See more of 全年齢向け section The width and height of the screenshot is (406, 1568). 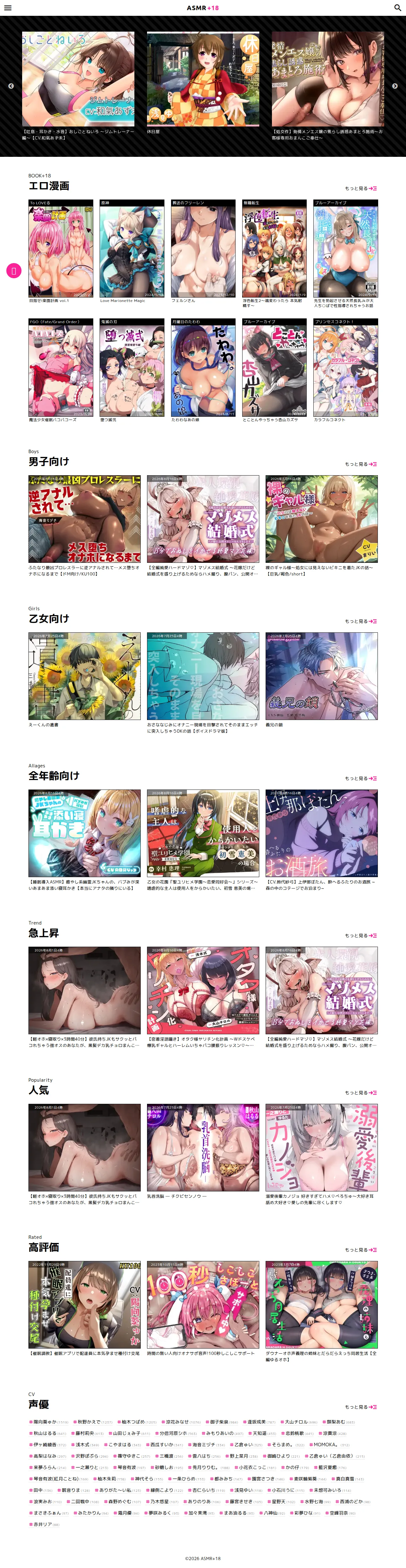361,778
